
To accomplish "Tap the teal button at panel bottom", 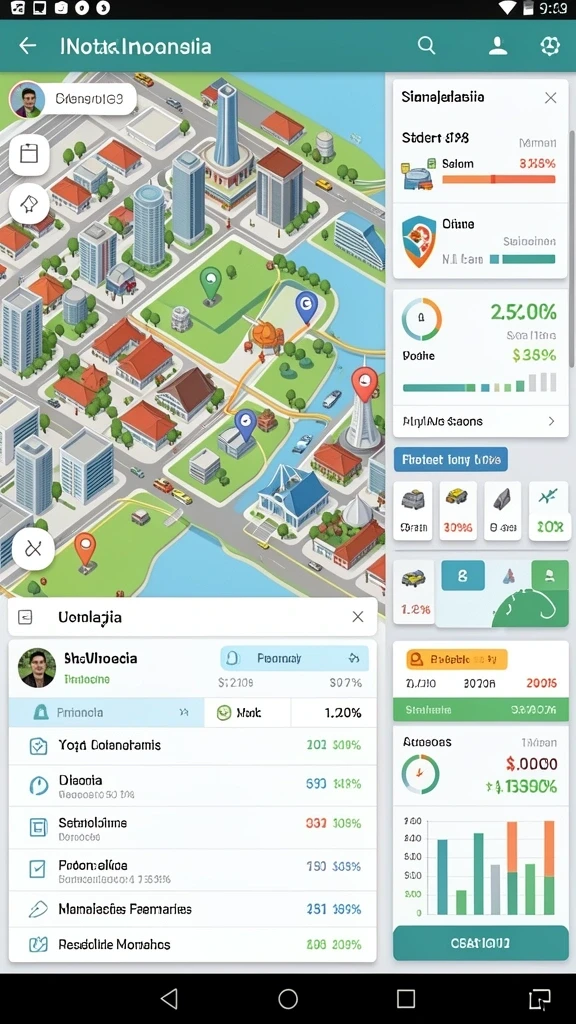I will pyautogui.click(x=481, y=943).
